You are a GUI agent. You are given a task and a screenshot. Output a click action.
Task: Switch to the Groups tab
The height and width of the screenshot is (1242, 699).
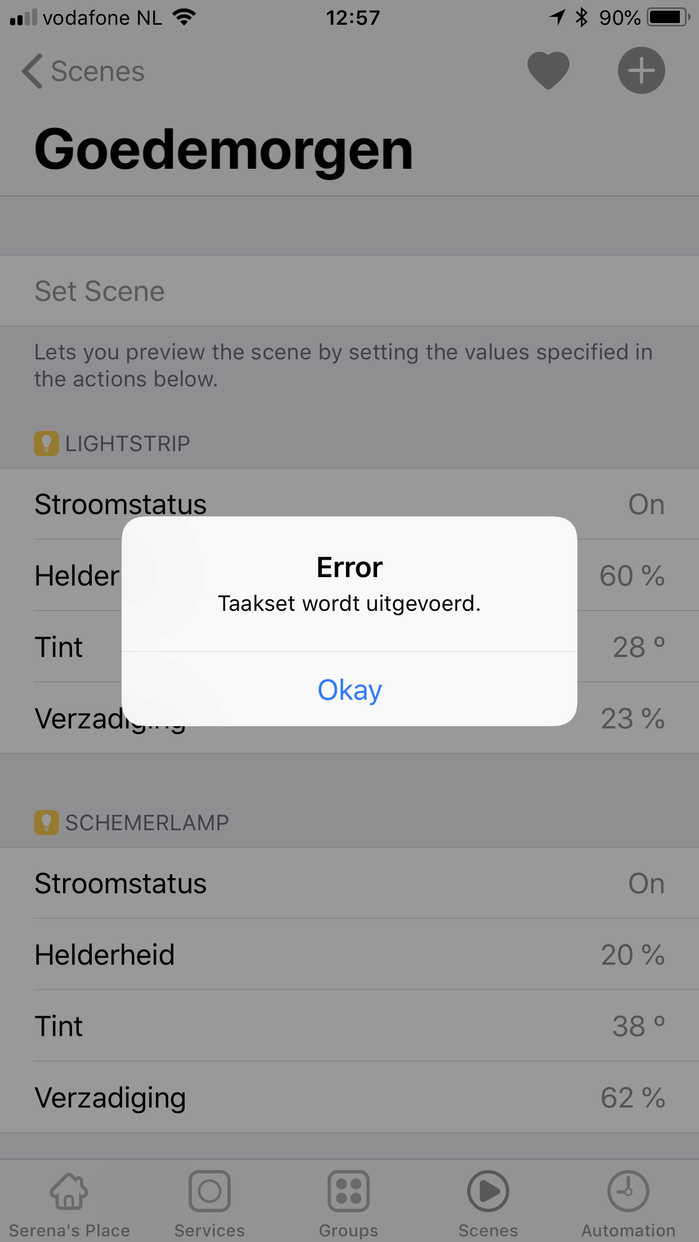click(x=348, y=1203)
